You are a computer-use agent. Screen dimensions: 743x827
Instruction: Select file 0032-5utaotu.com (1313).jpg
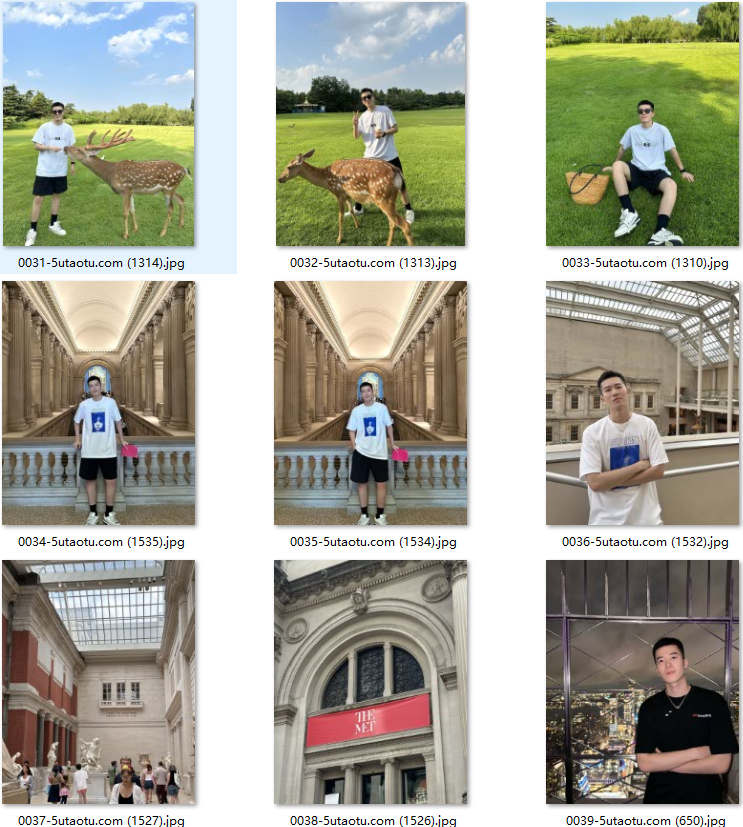pos(370,125)
